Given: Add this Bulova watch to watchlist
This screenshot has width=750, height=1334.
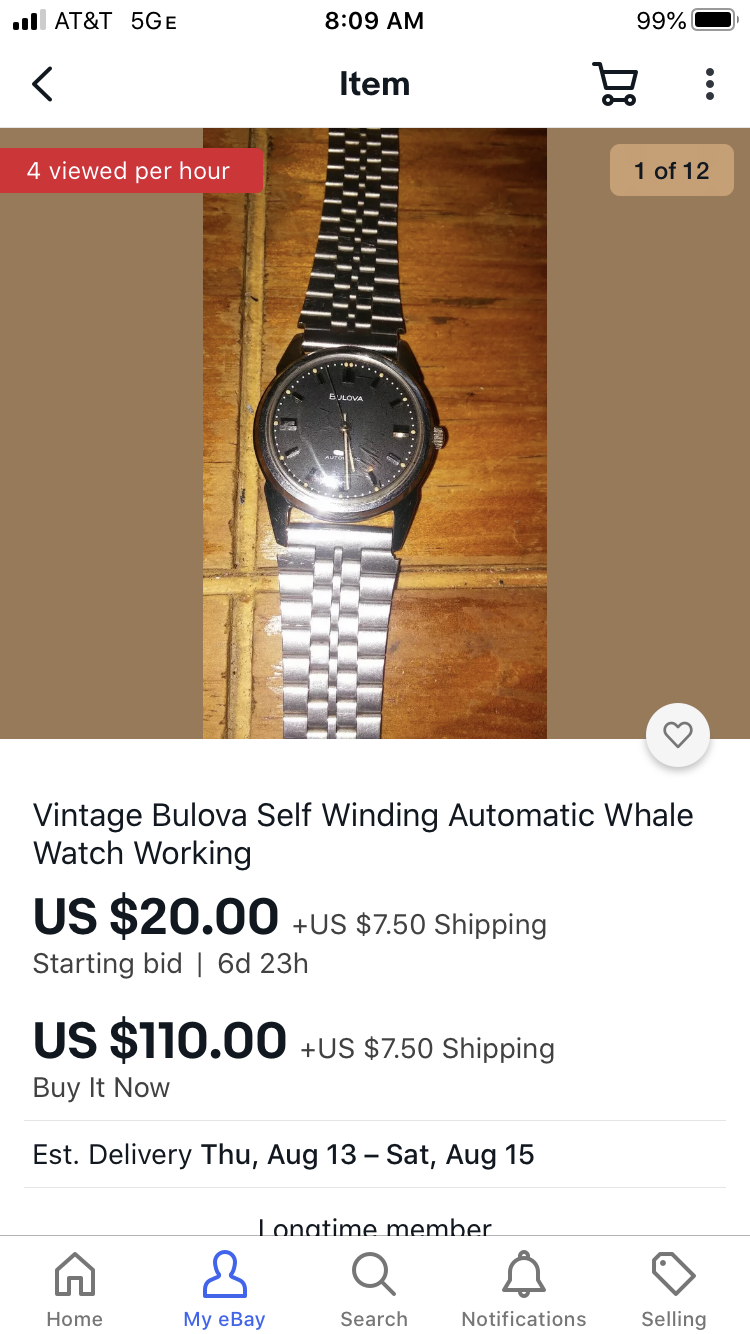Looking at the screenshot, I should click(x=678, y=736).
